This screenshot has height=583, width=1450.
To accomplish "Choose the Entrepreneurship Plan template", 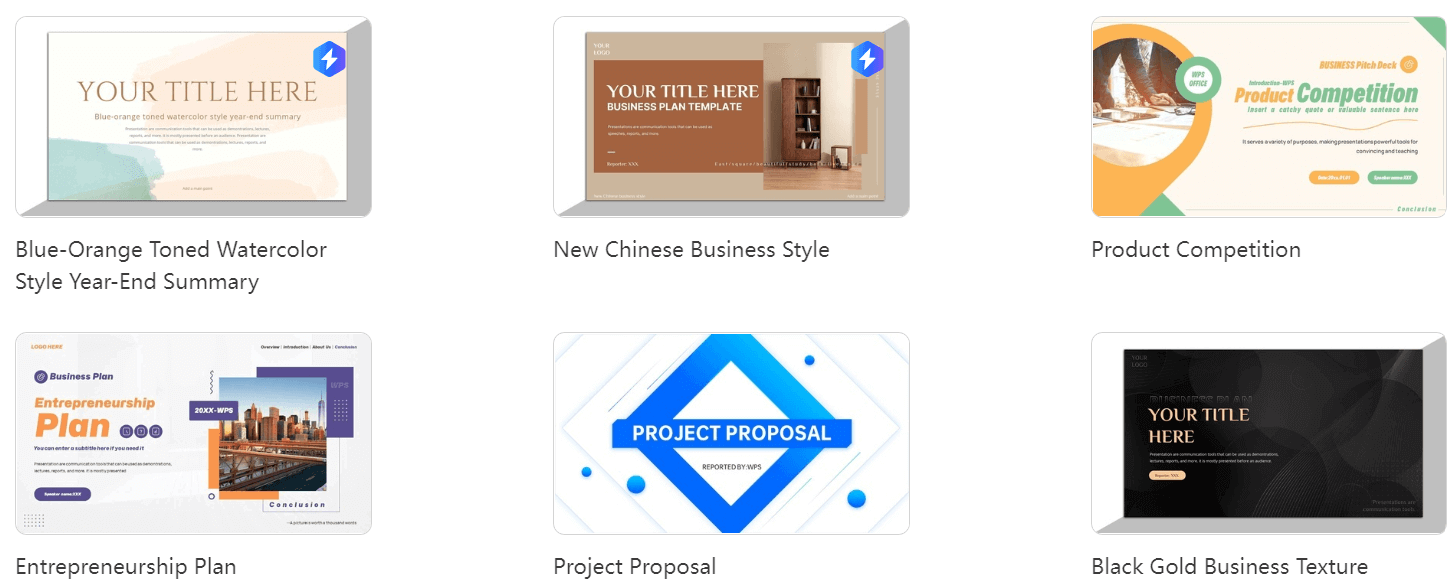I will (x=193, y=433).
